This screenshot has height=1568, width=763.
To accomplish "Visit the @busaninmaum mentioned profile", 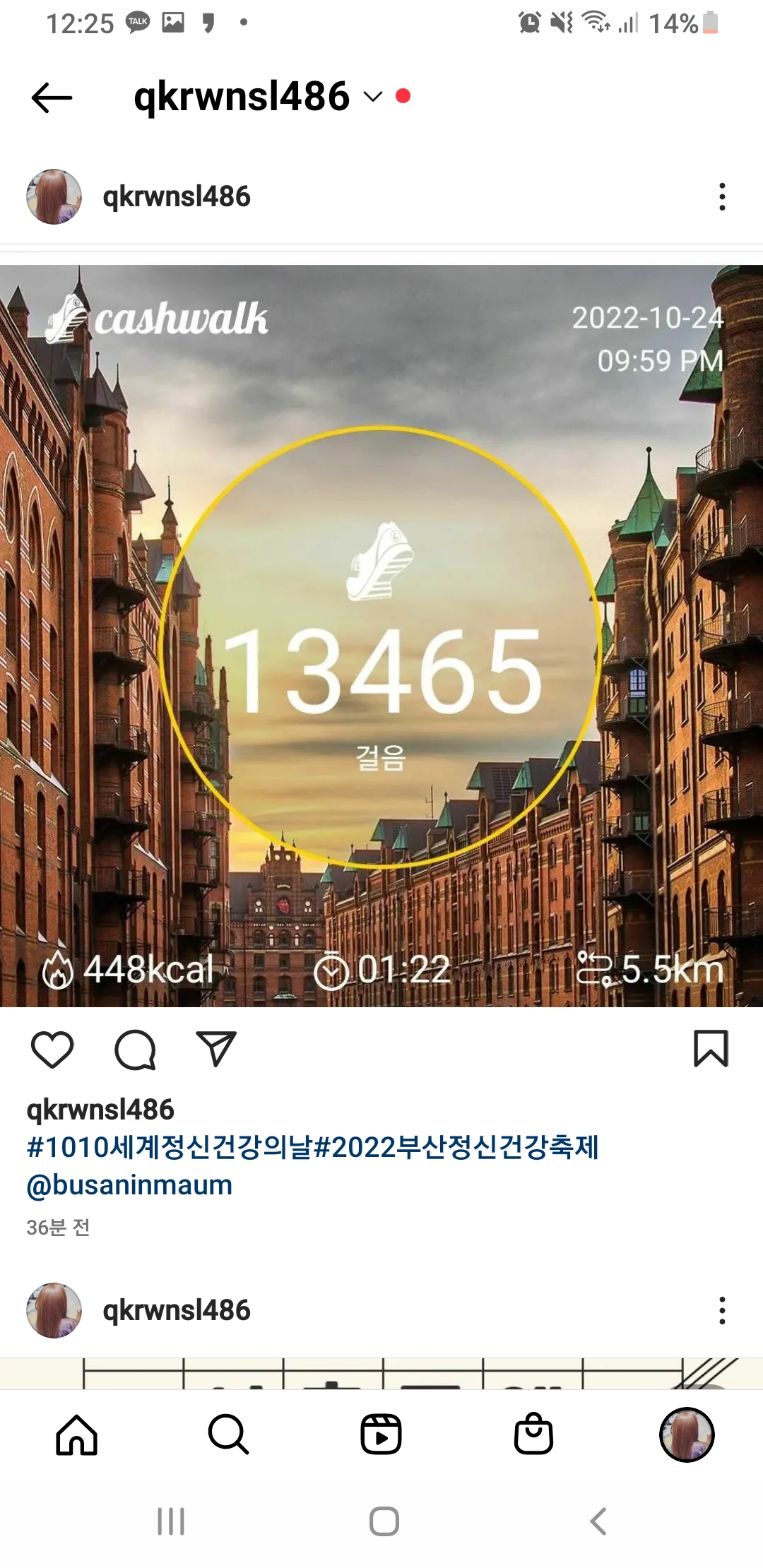I will coord(129,1185).
